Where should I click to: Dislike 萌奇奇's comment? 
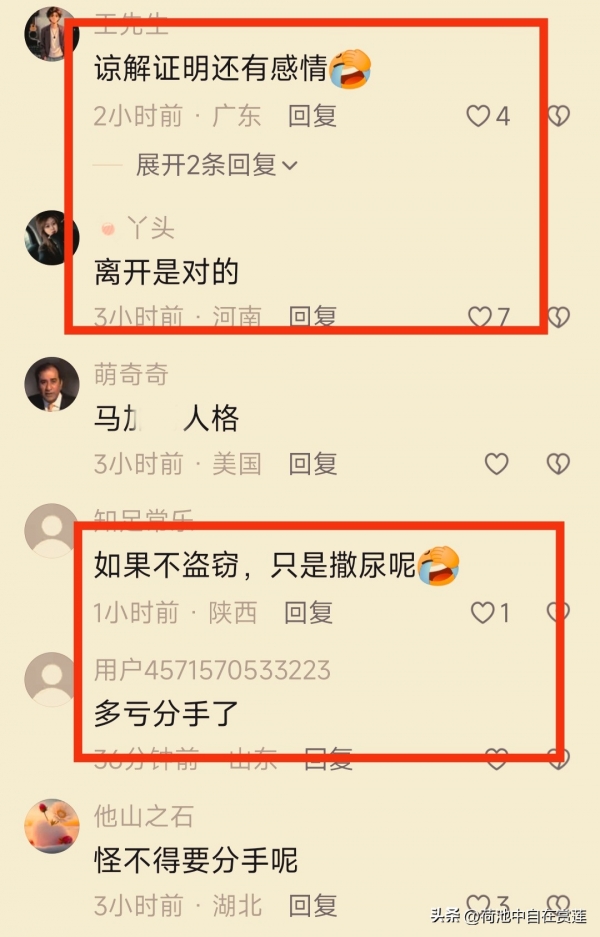tap(557, 464)
